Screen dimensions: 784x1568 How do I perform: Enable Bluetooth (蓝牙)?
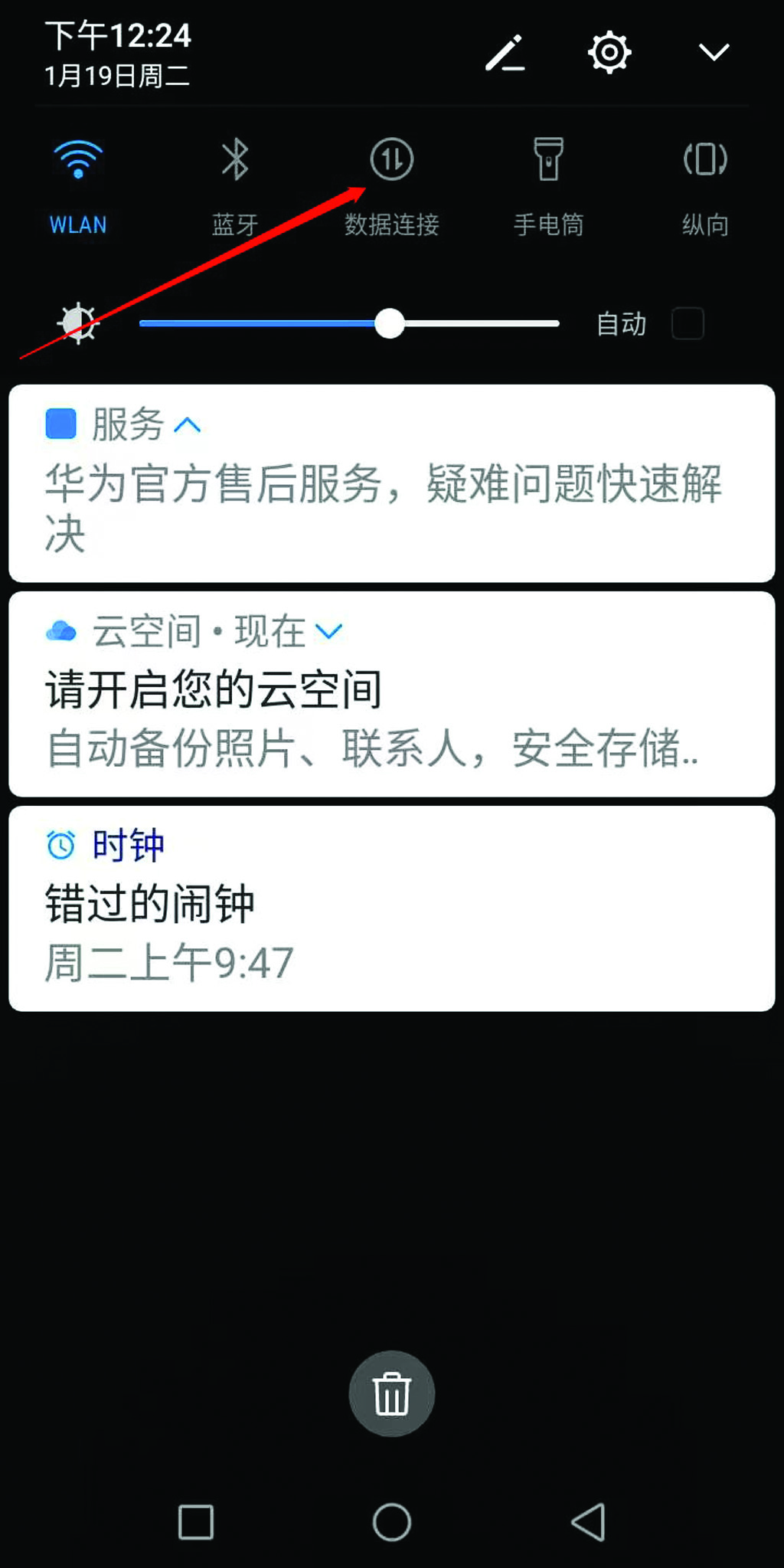(235, 161)
